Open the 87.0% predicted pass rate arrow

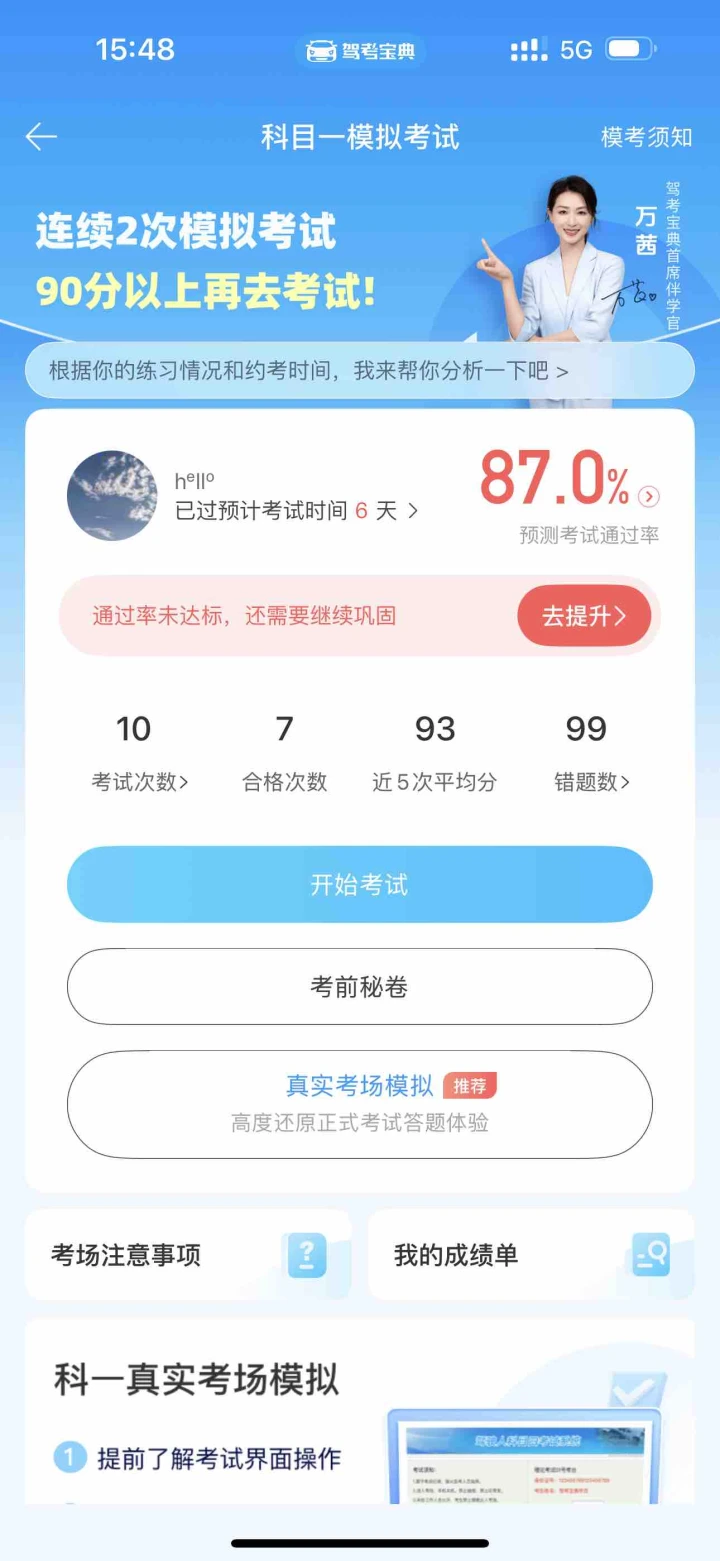(650, 496)
